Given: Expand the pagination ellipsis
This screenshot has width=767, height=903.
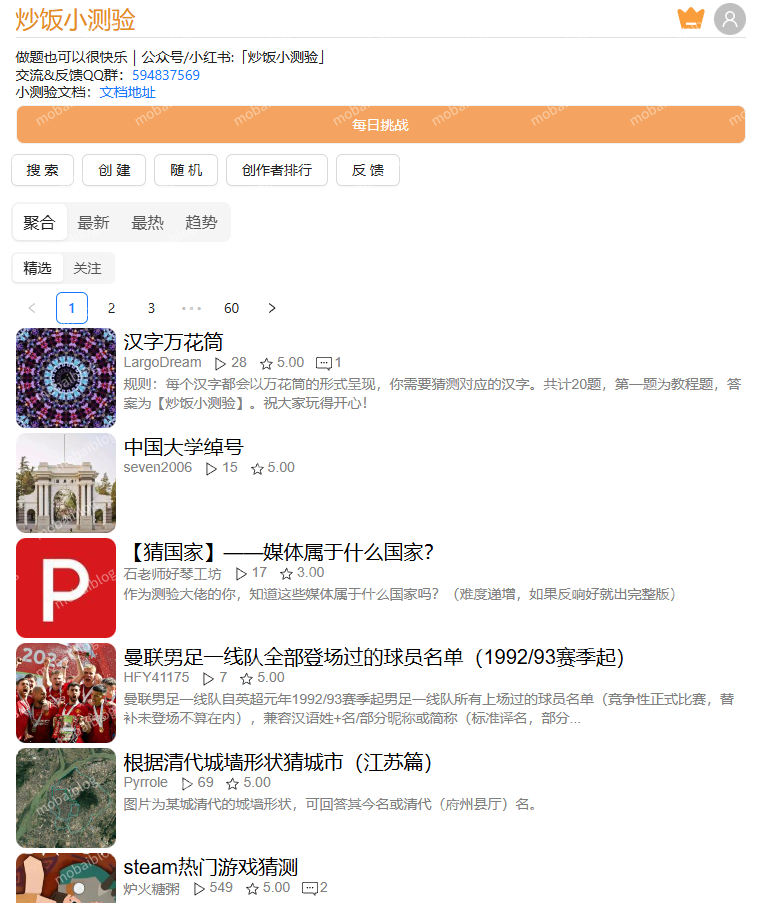Looking at the screenshot, I should [x=191, y=308].
